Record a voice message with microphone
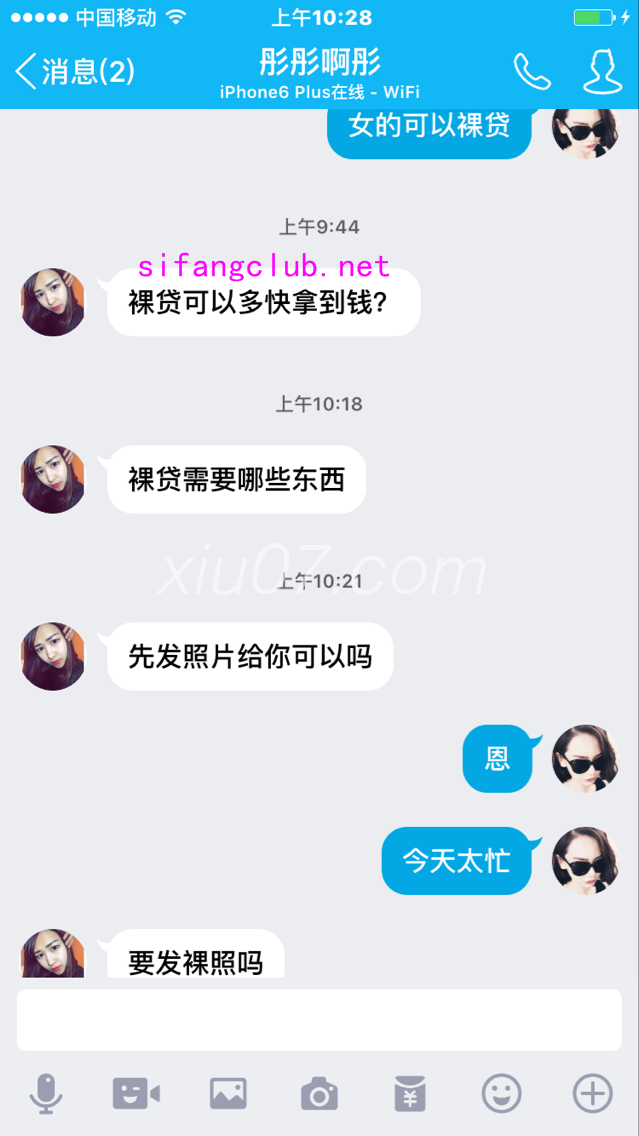Viewport: 639px width, 1136px height. click(45, 1094)
